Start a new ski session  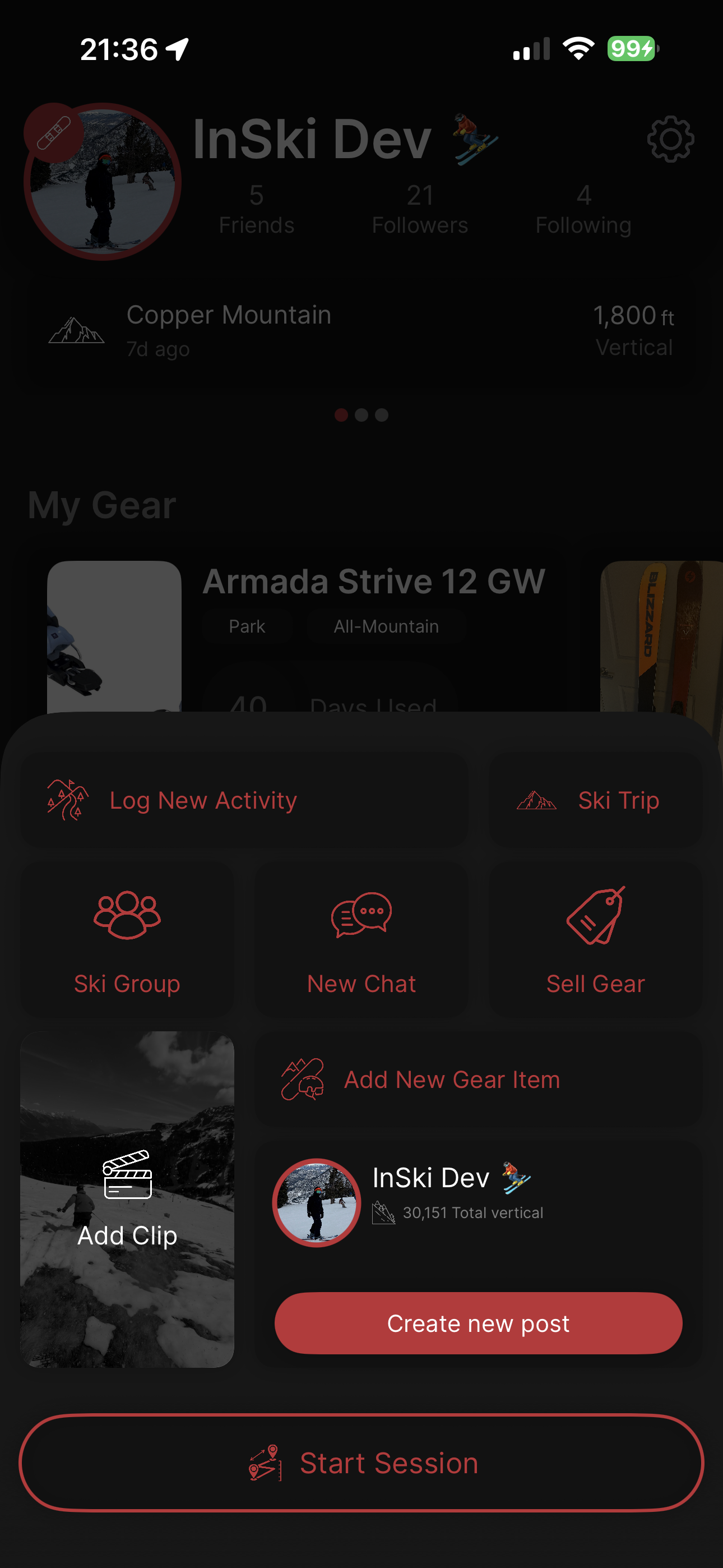pyautogui.click(x=361, y=1463)
